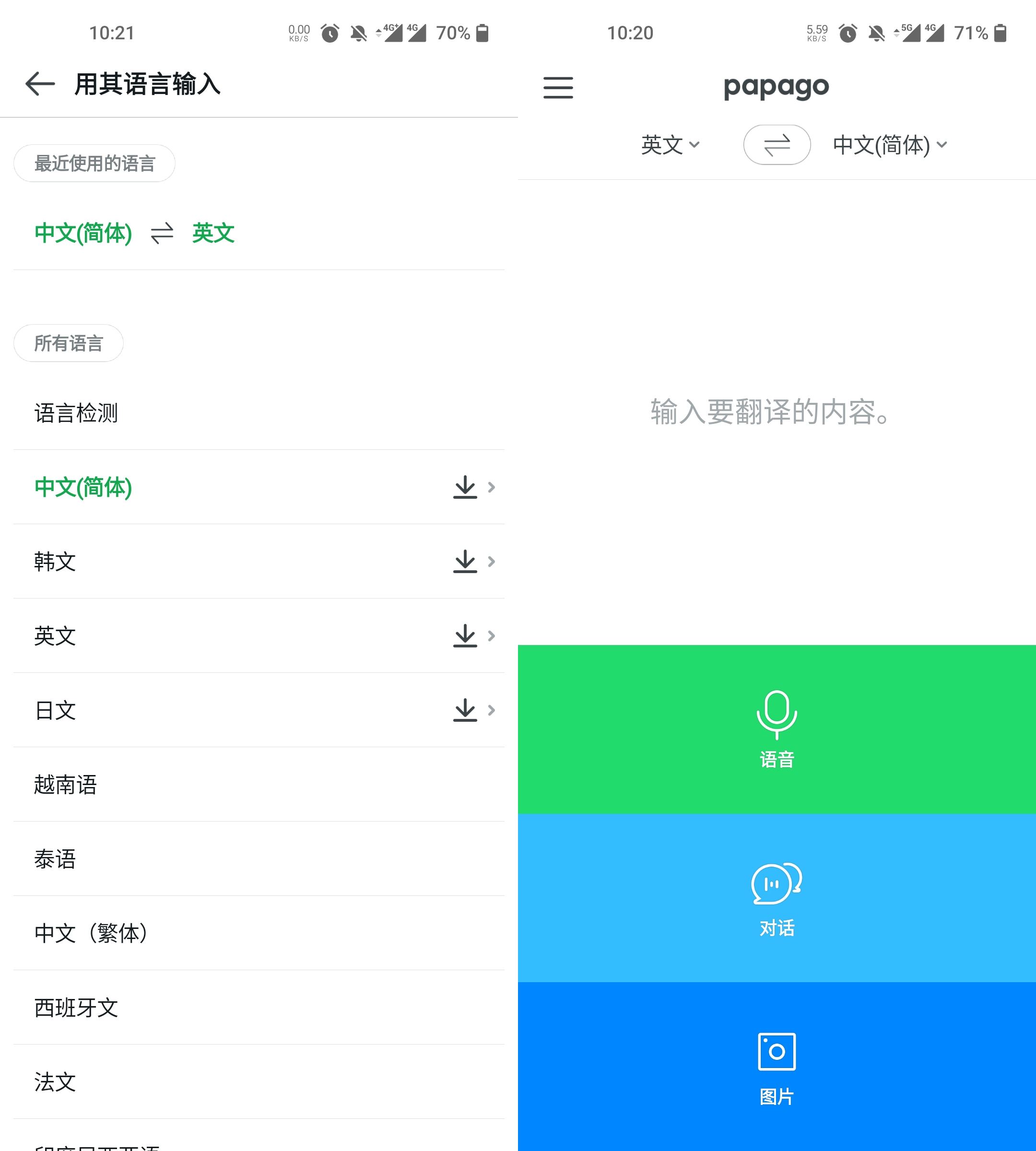Choose 语言检测 auto-detect option
1036x1151 pixels.
(x=76, y=413)
